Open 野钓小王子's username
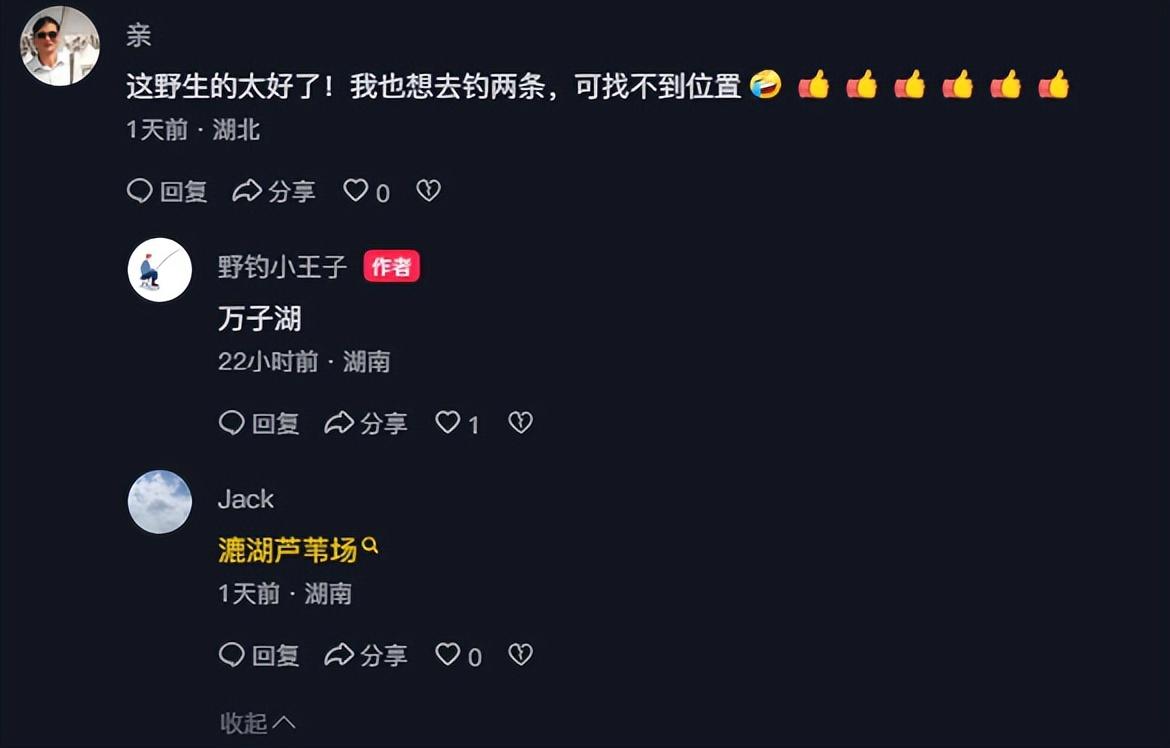The height and width of the screenshot is (748, 1170). click(282, 267)
